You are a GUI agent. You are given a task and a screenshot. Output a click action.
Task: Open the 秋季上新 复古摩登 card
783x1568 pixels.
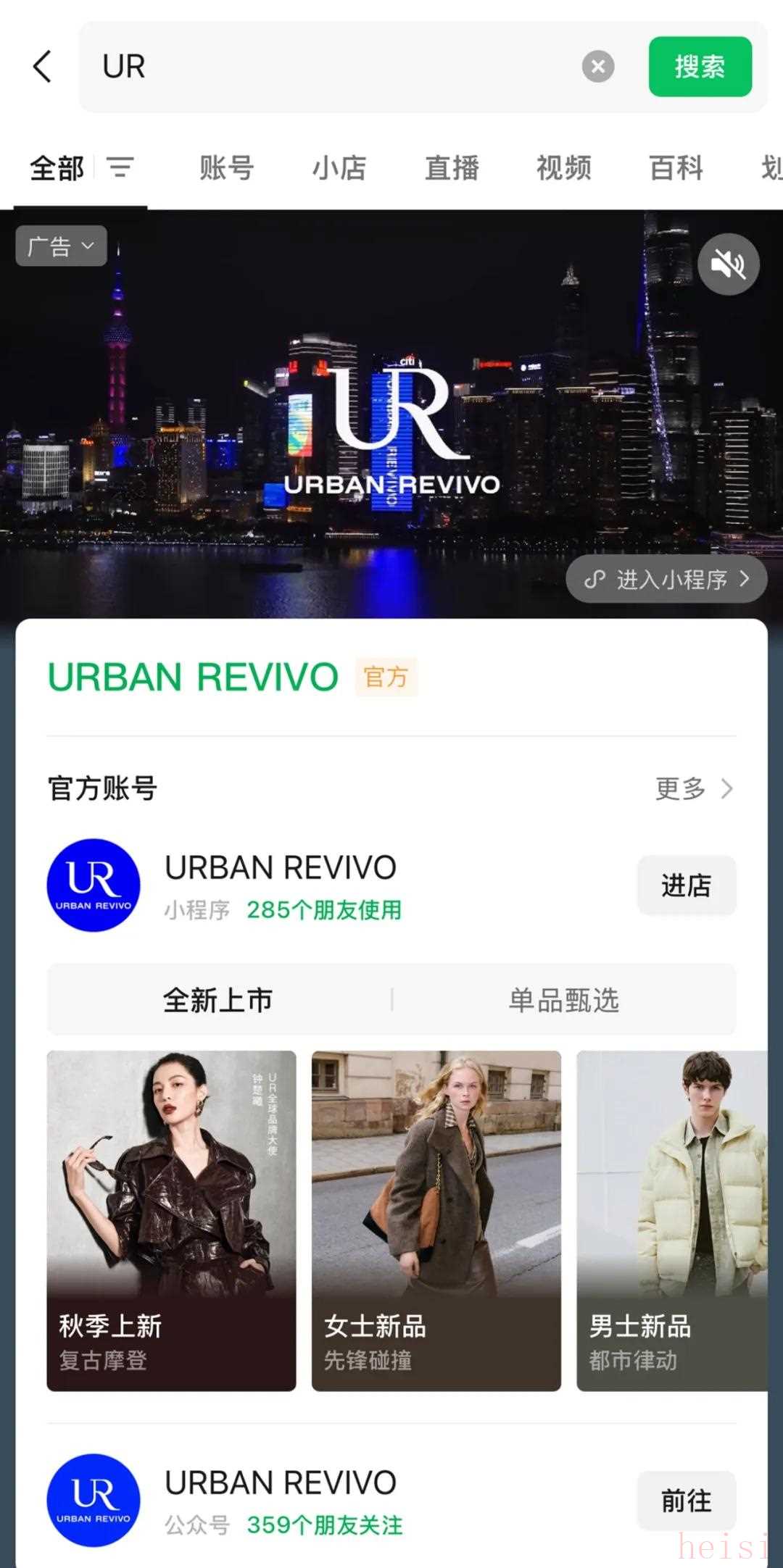[x=171, y=1220]
